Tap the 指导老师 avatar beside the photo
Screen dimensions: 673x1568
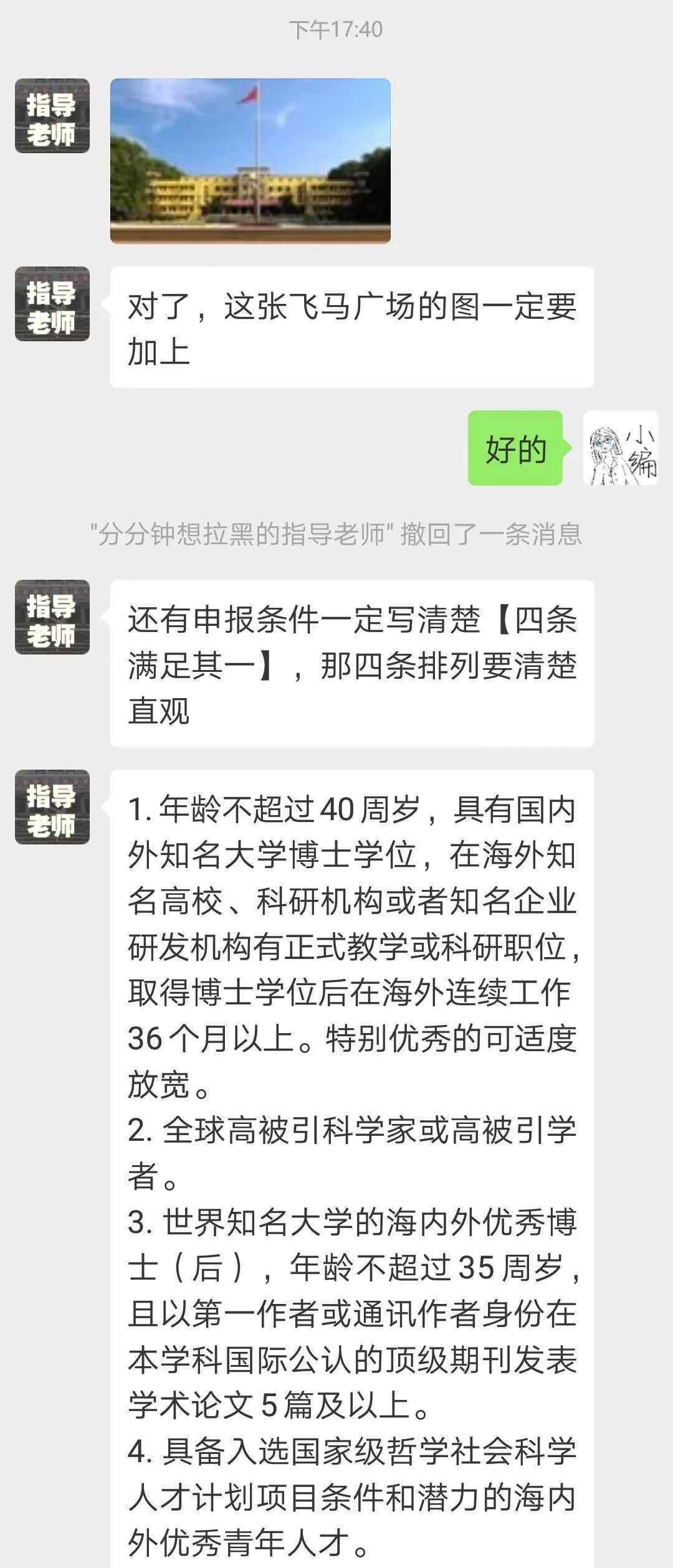click(x=52, y=116)
